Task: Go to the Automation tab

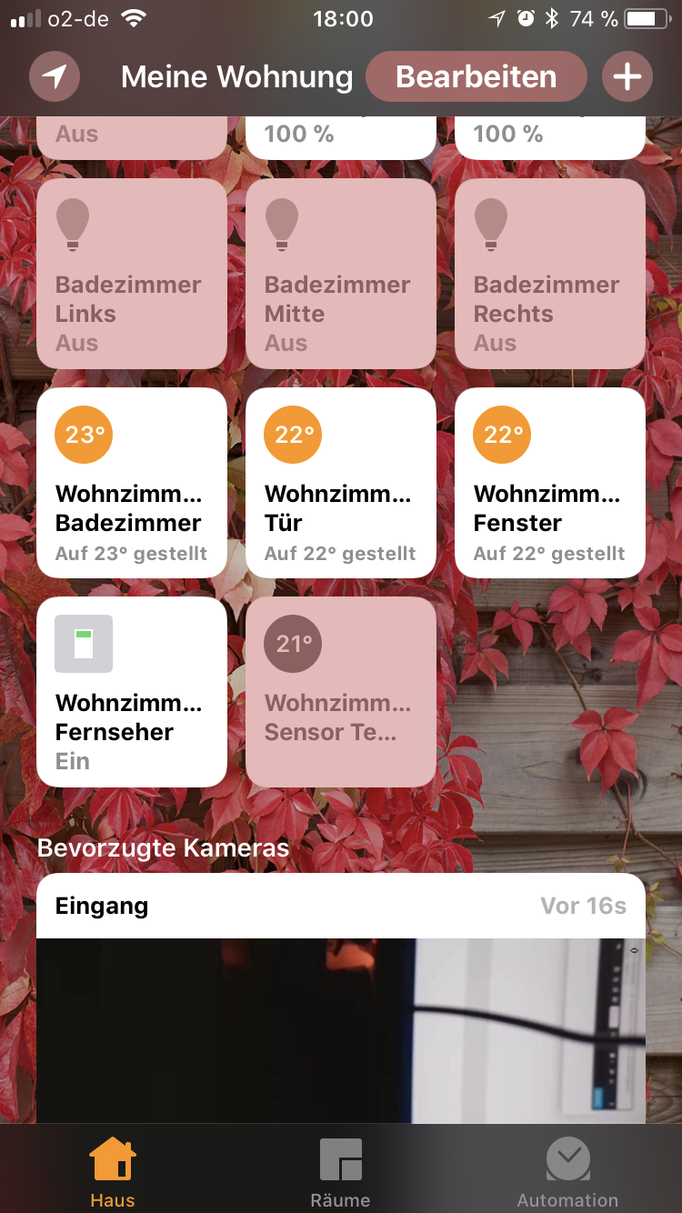Action: (567, 1173)
